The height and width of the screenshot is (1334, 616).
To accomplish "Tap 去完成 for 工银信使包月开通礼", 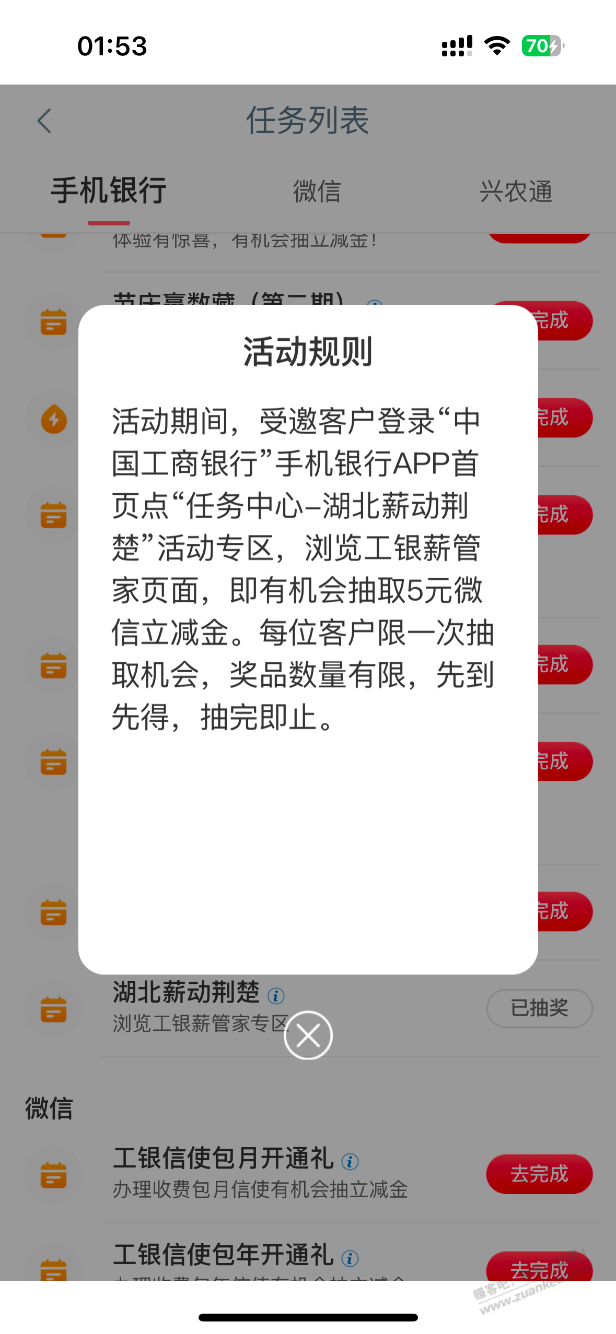I will click(x=539, y=1173).
